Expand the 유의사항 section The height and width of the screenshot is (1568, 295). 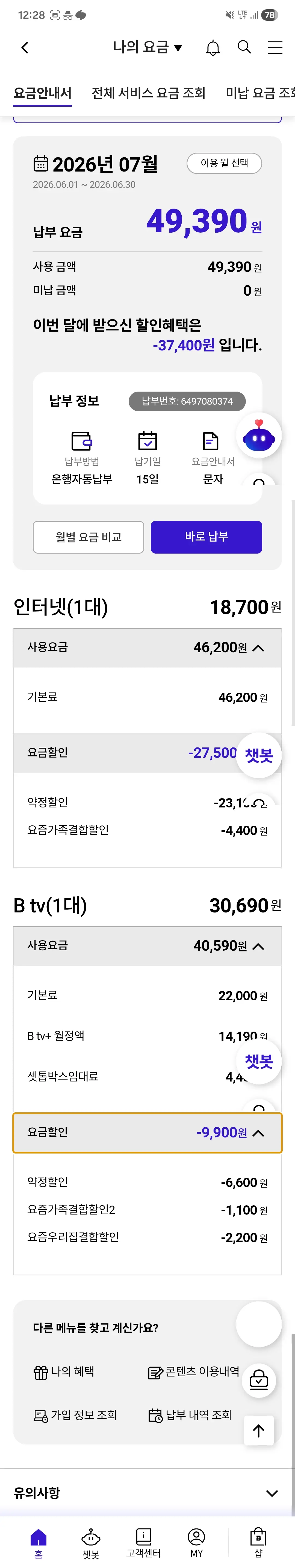[147, 1492]
